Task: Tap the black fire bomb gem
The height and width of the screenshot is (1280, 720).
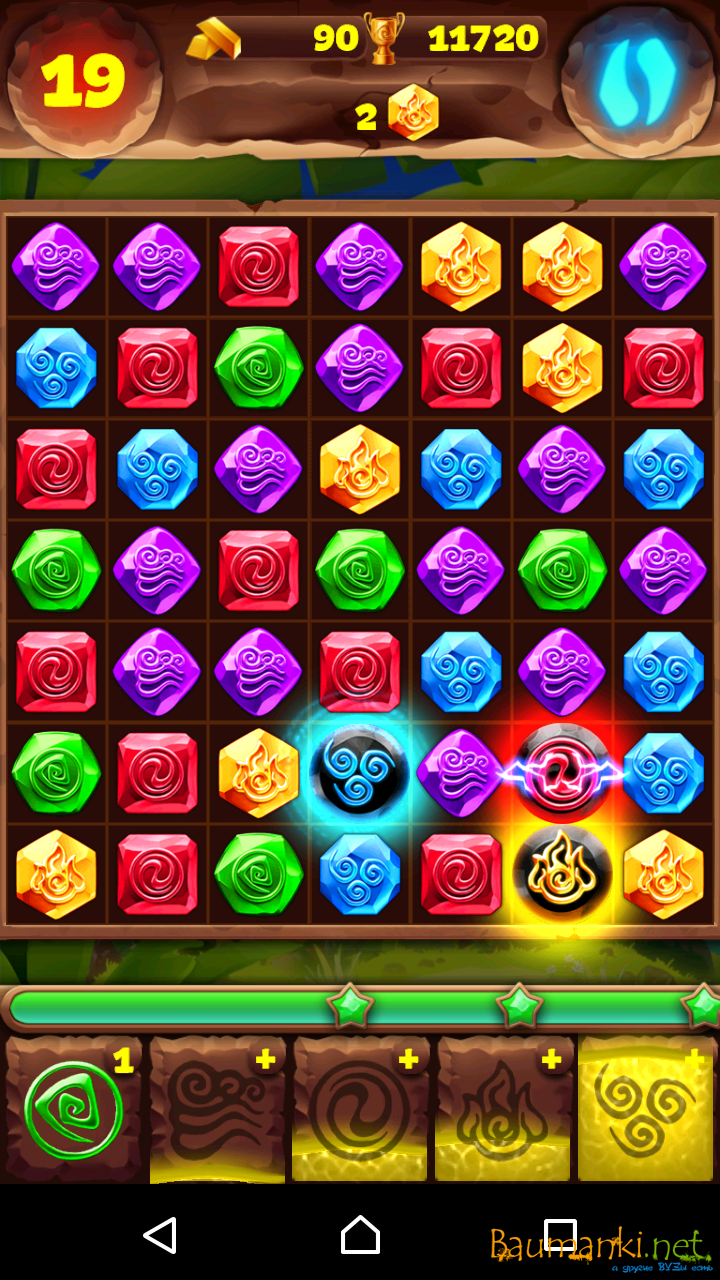Action: point(562,873)
